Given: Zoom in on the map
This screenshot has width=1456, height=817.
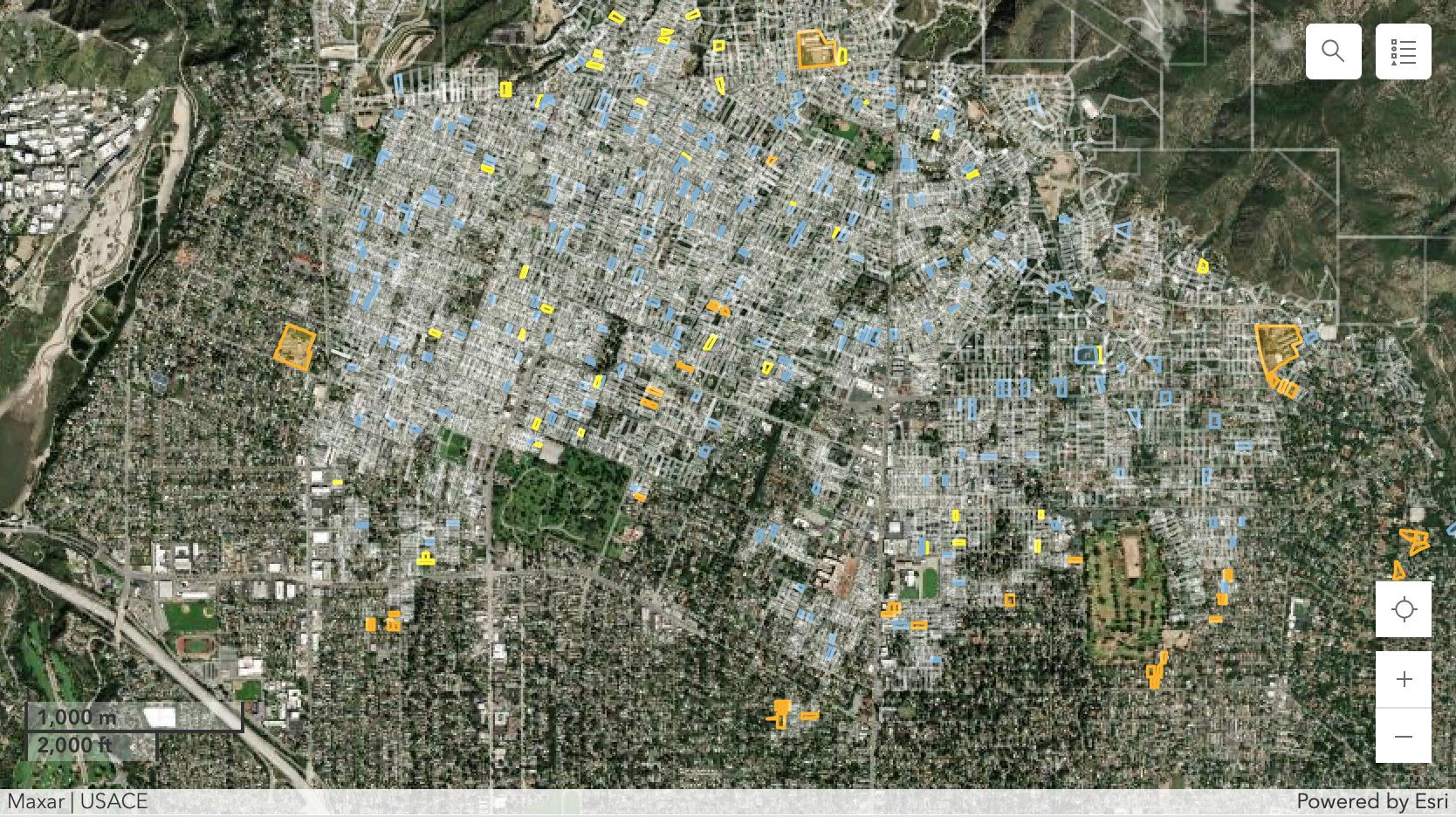Looking at the screenshot, I should pyautogui.click(x=1403, y=679).
